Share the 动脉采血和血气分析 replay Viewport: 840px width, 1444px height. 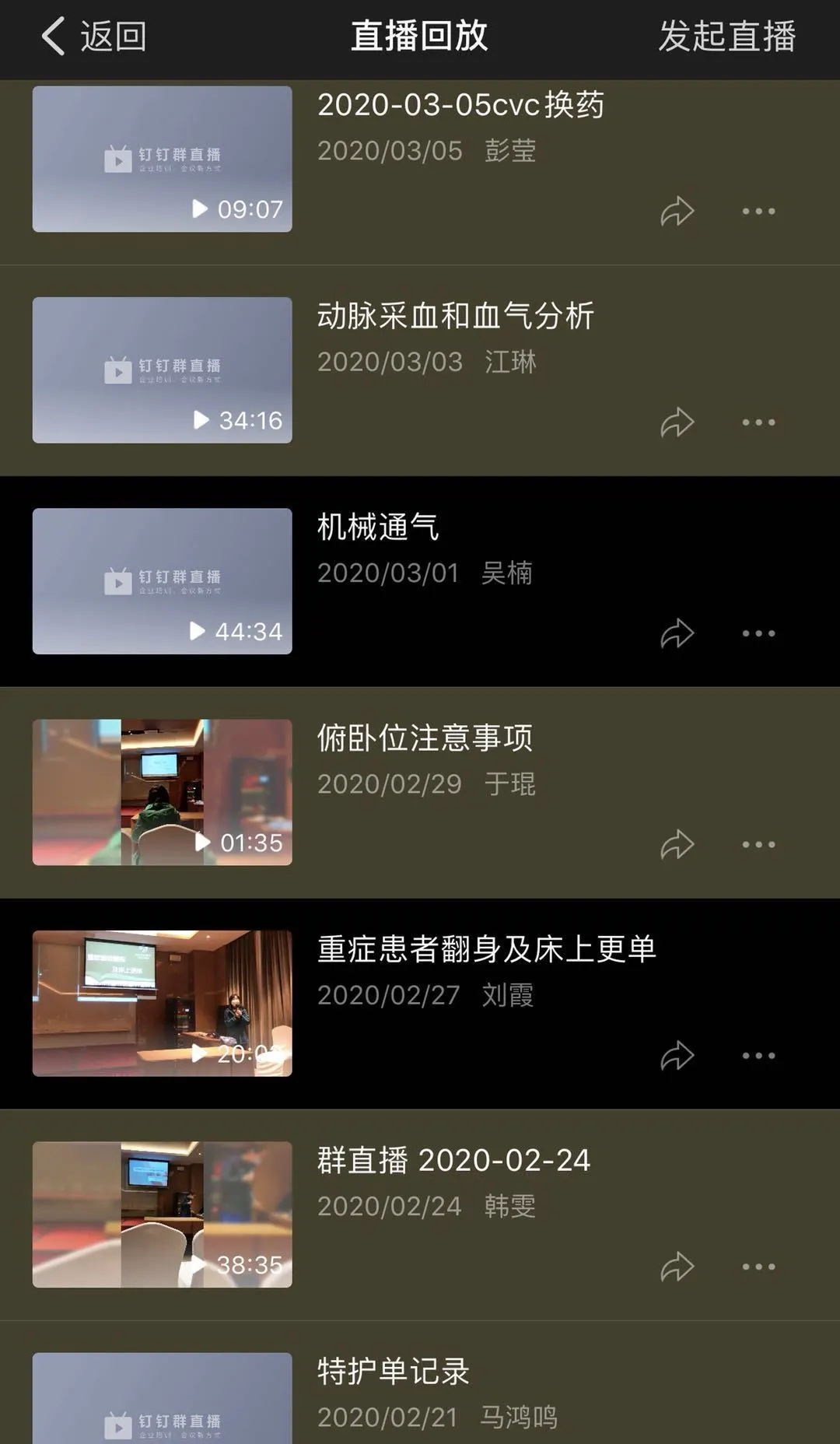coord(677,422)
